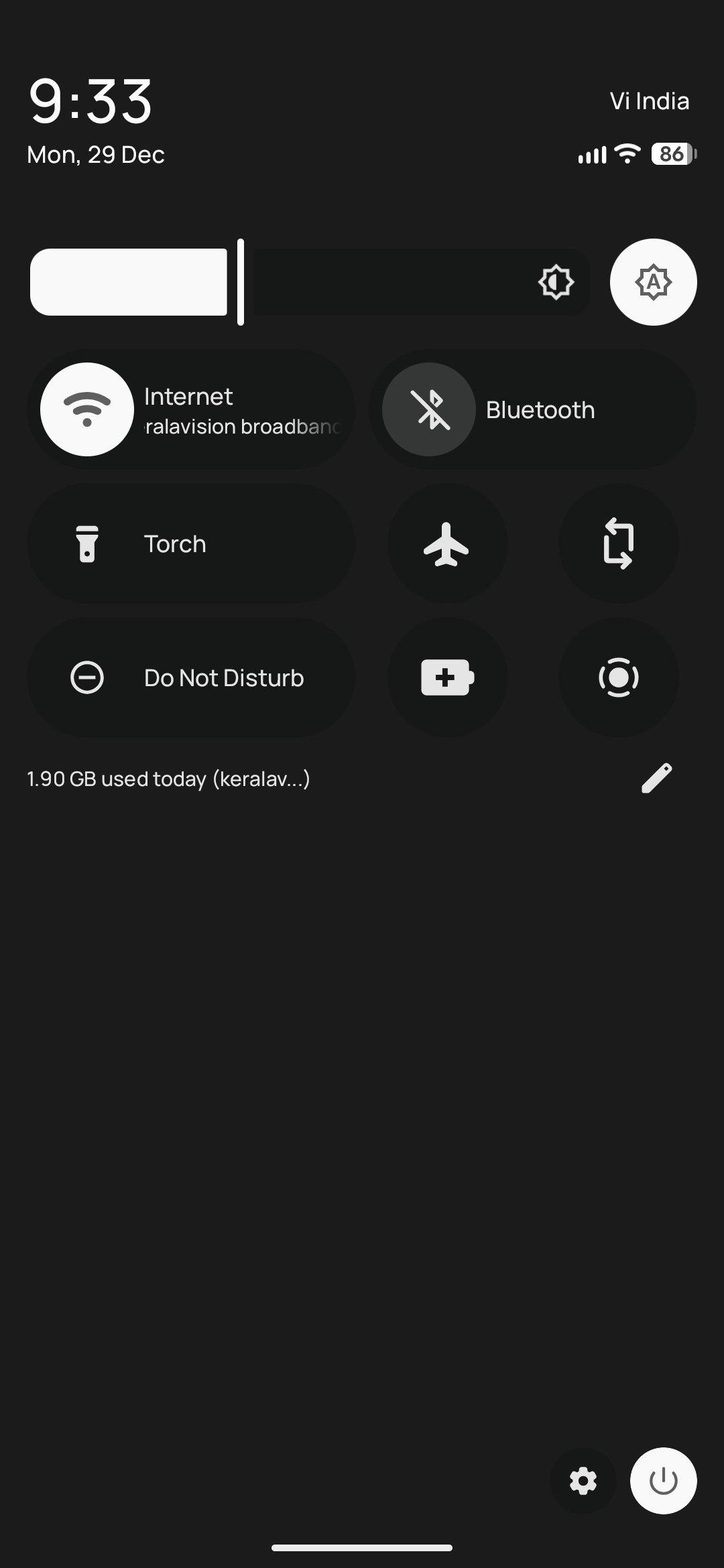Start the screen record tile
The height and width of the screenshot is (1568, 724).
(618, 677)
